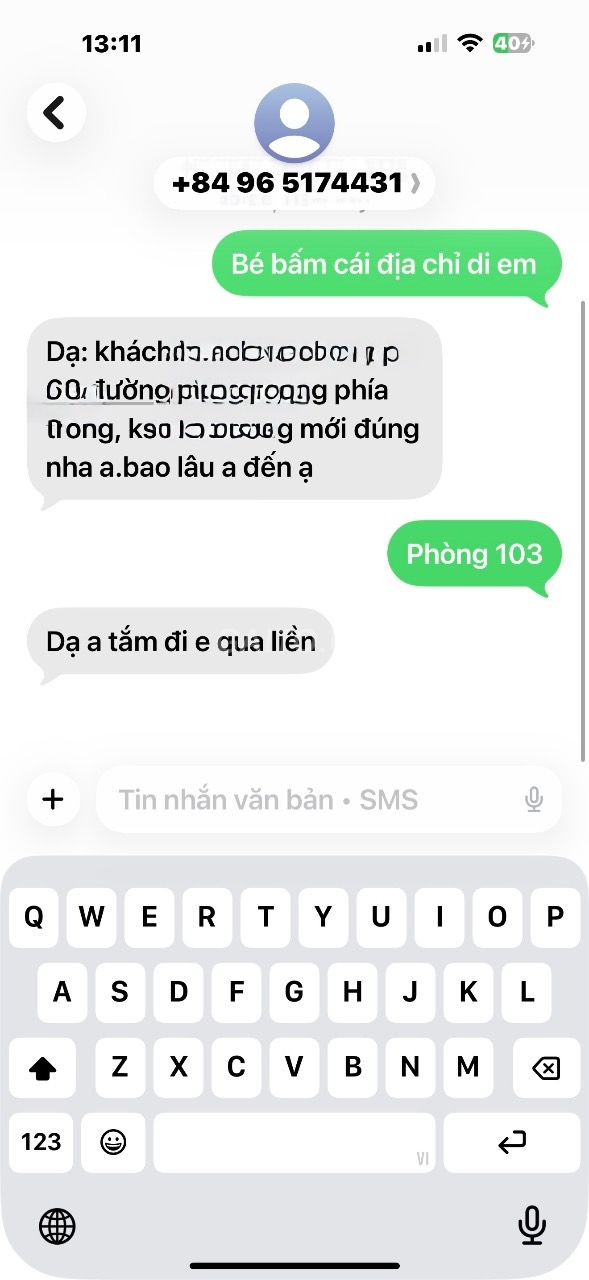Hit the return key on the keyboard
The height and width of the screenshot is (1280, 589).
coord(512,1142)
